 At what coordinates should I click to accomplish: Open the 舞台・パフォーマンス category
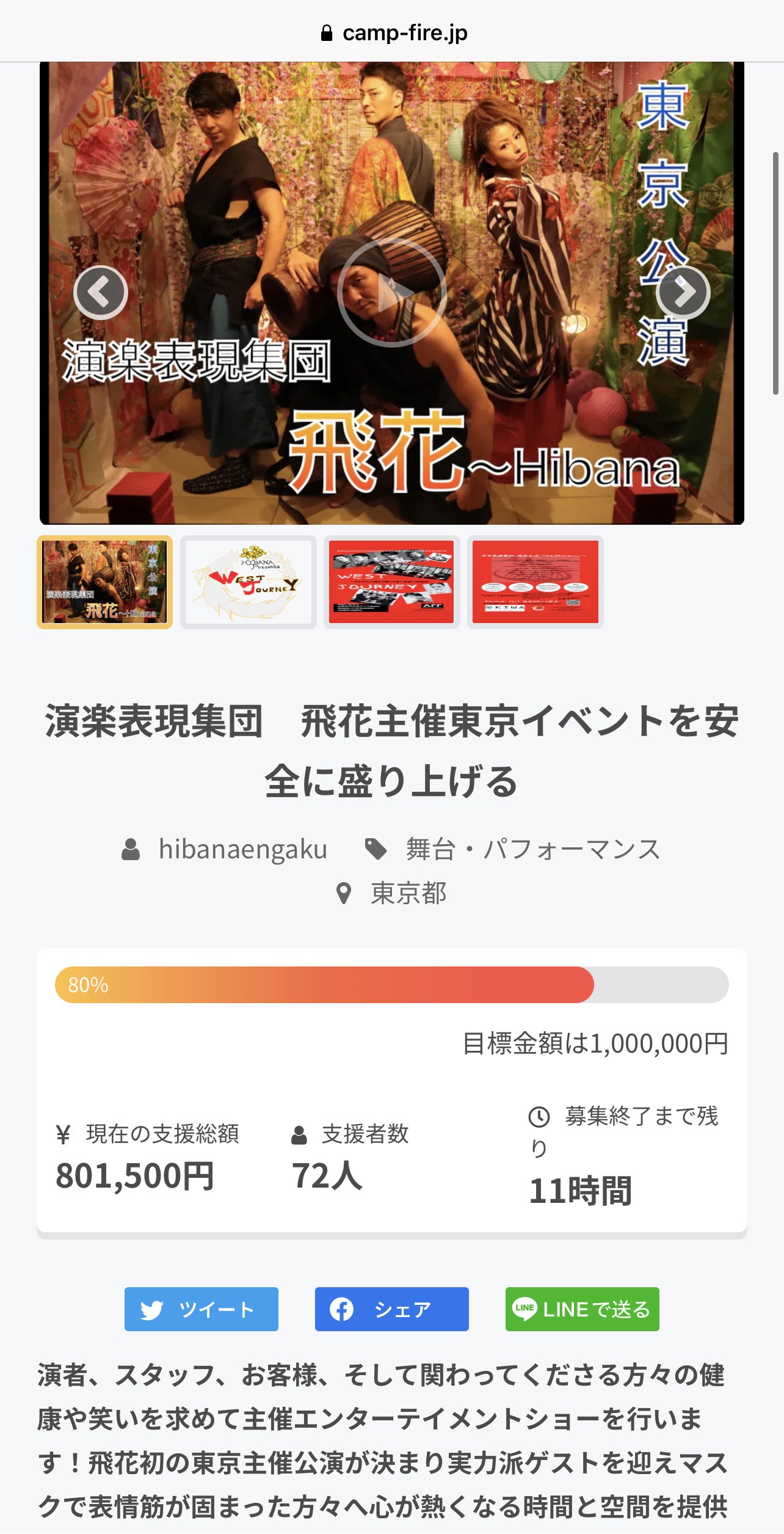click(532, 849)
